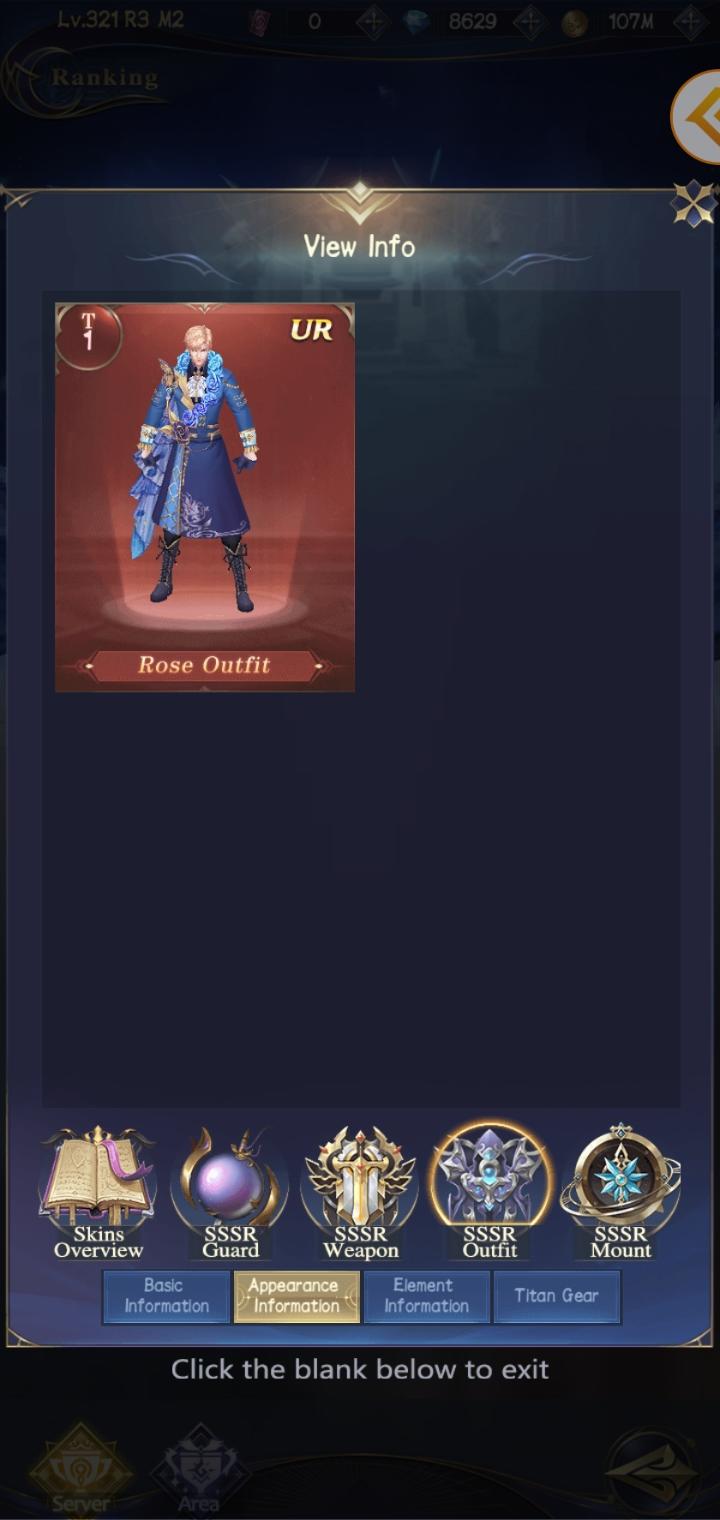Switch to Basic Information tab
This screenshot has width=720, height=1520.
pyautogui.click(x=167, y=1296)
